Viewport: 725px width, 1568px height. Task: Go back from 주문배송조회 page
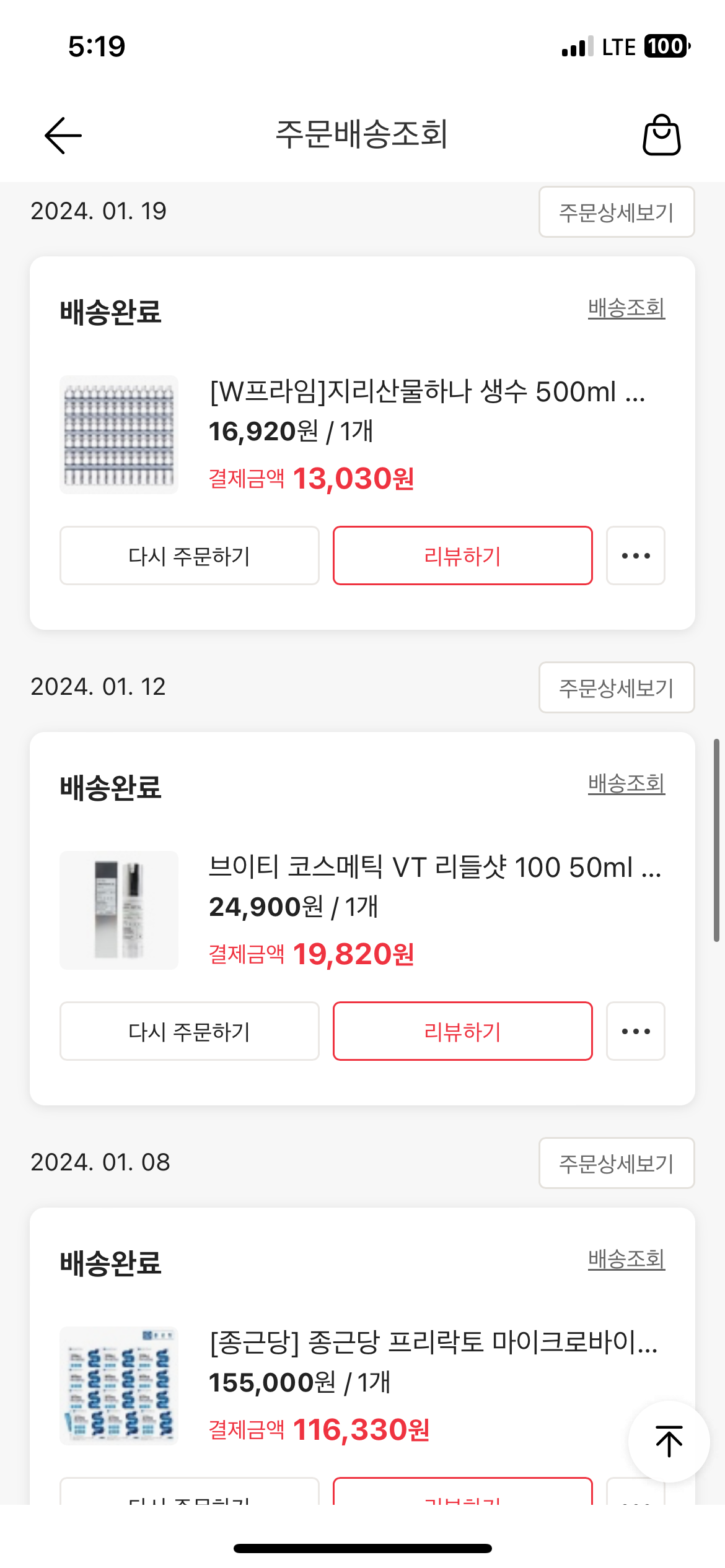[63, 135]
